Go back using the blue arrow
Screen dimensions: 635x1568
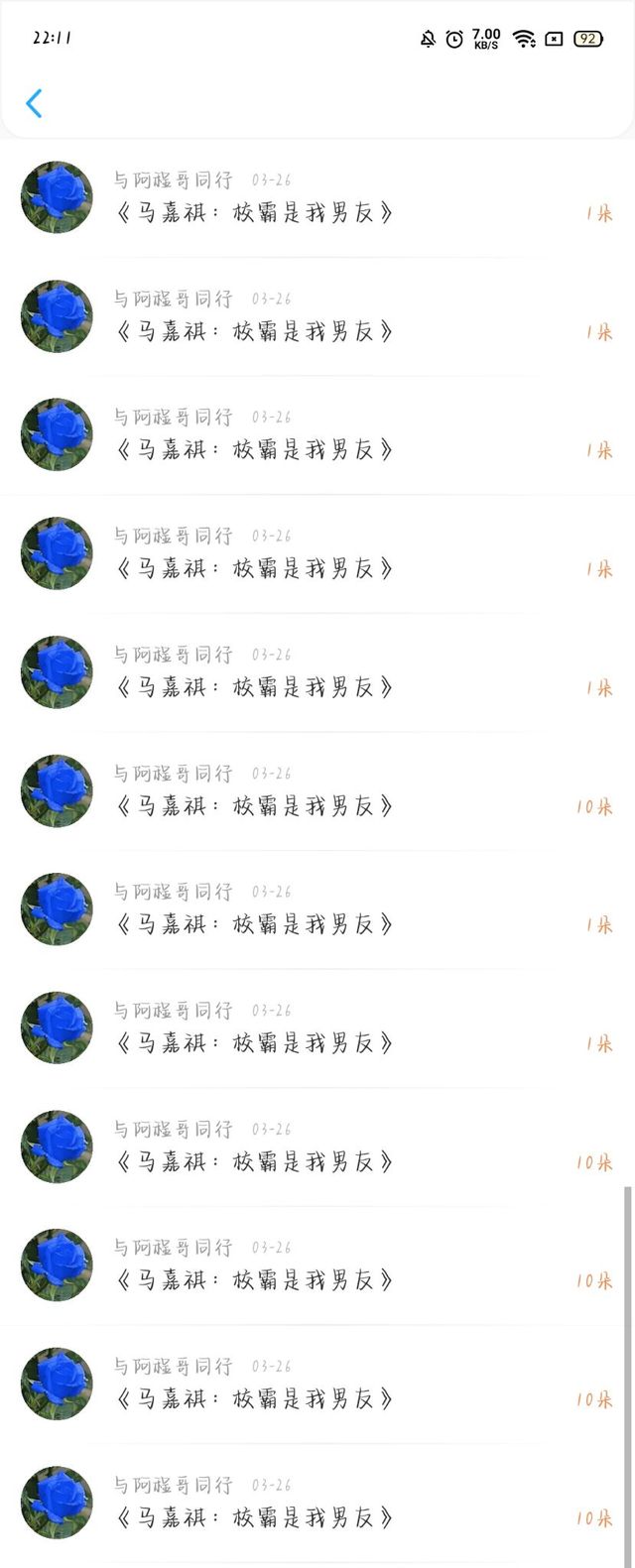[34, 103]
